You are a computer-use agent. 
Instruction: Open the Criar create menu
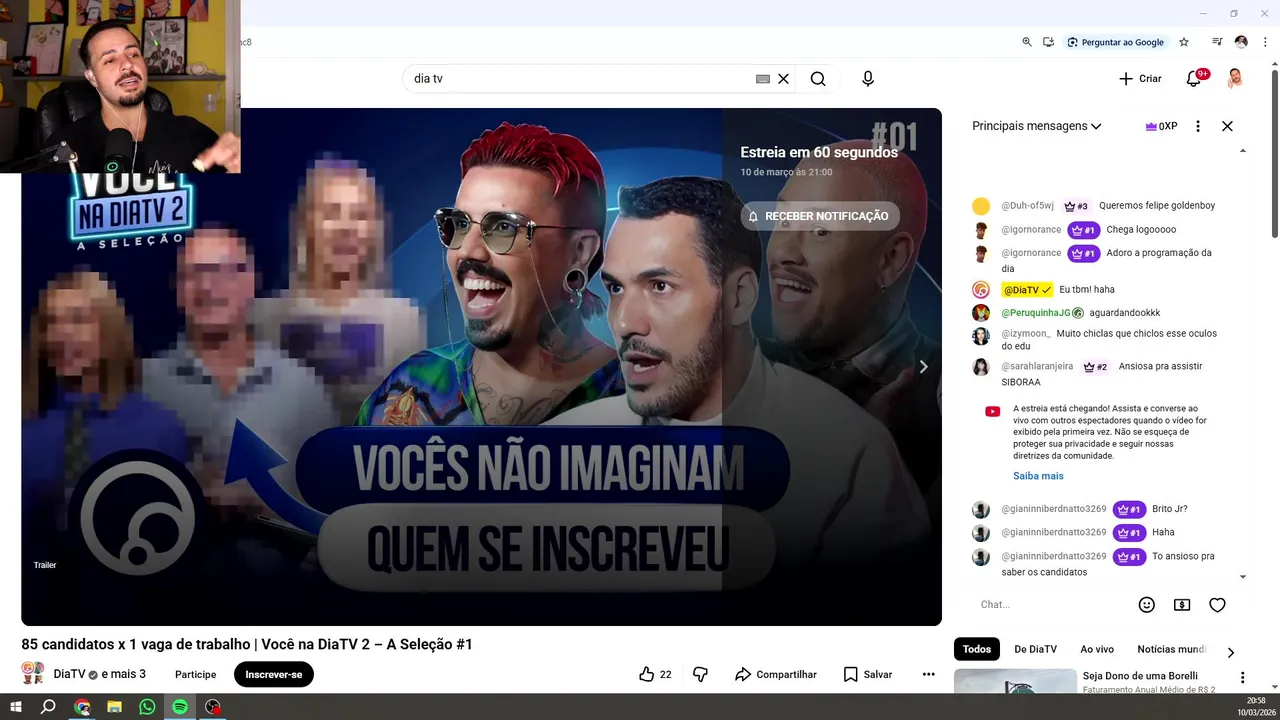[1140, 79]
